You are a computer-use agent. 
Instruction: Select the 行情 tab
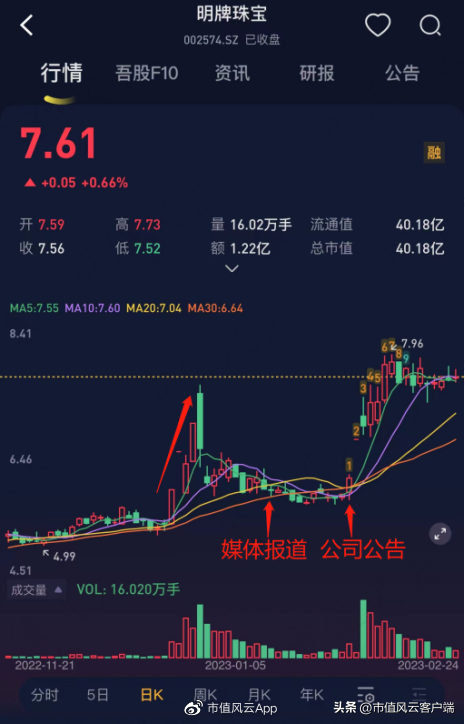coord(61,73)
